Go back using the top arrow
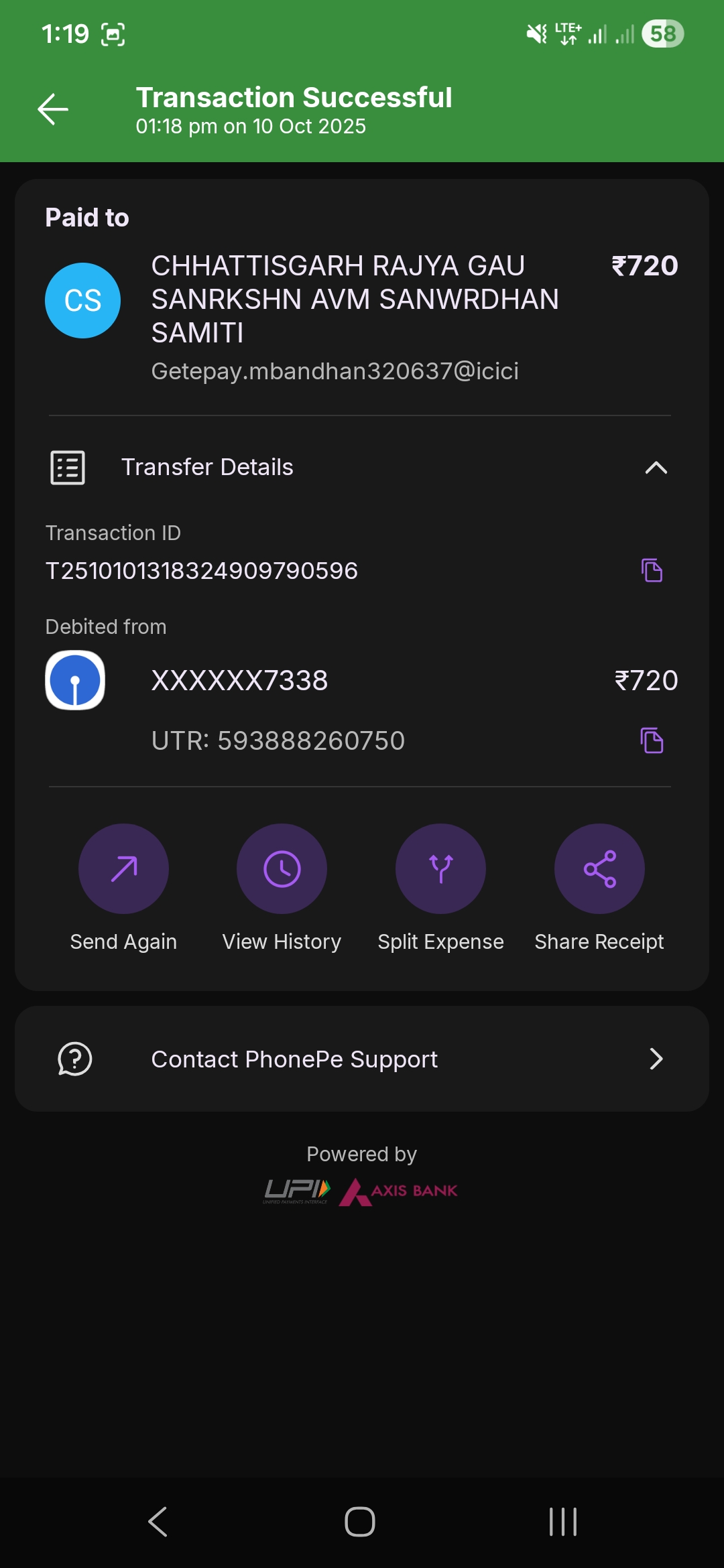This screenshot has width=724, height=1568. pyautogui.click(x=53, y=109)
